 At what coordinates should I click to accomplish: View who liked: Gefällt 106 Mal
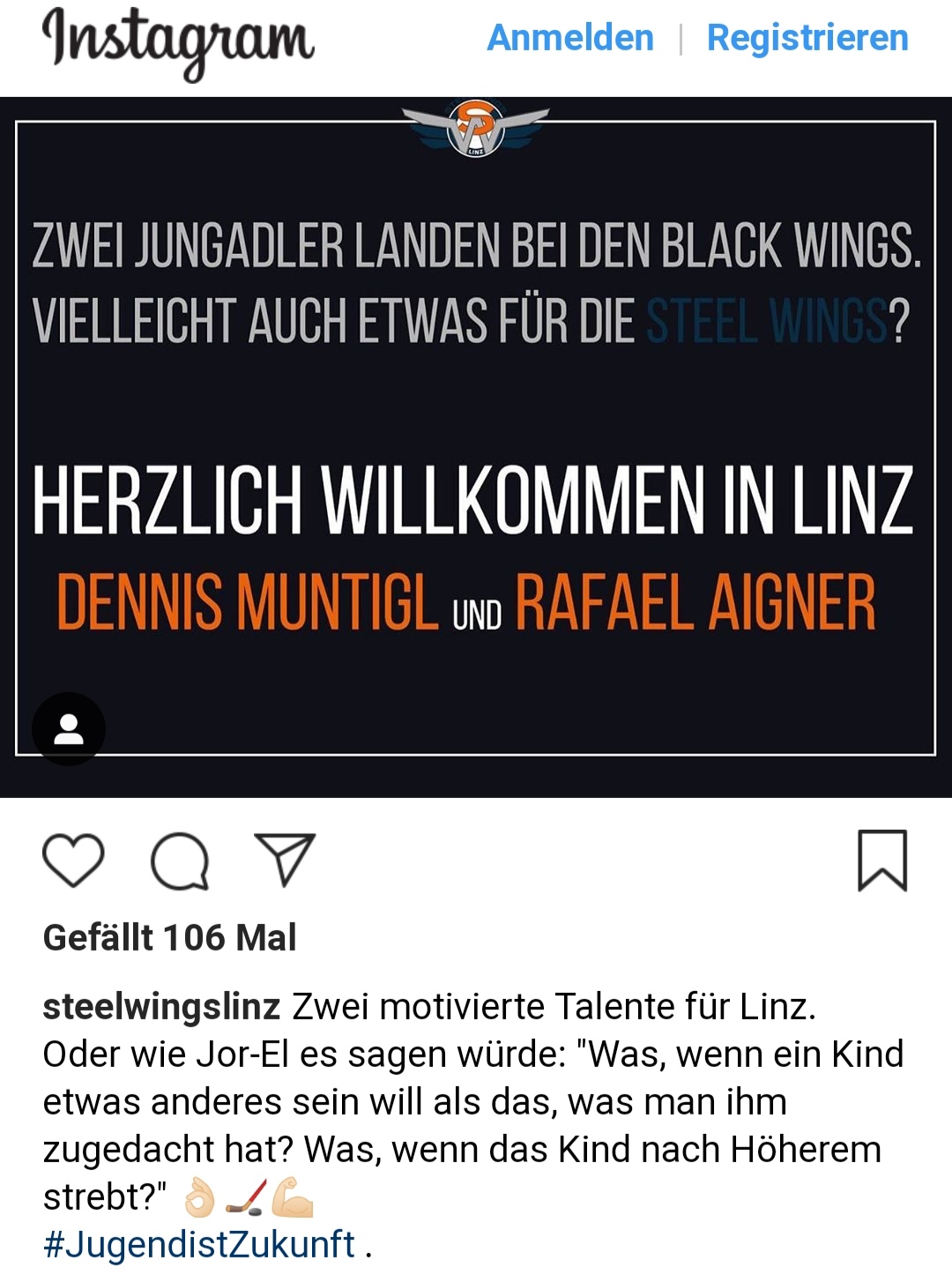(x=169, y=937)
